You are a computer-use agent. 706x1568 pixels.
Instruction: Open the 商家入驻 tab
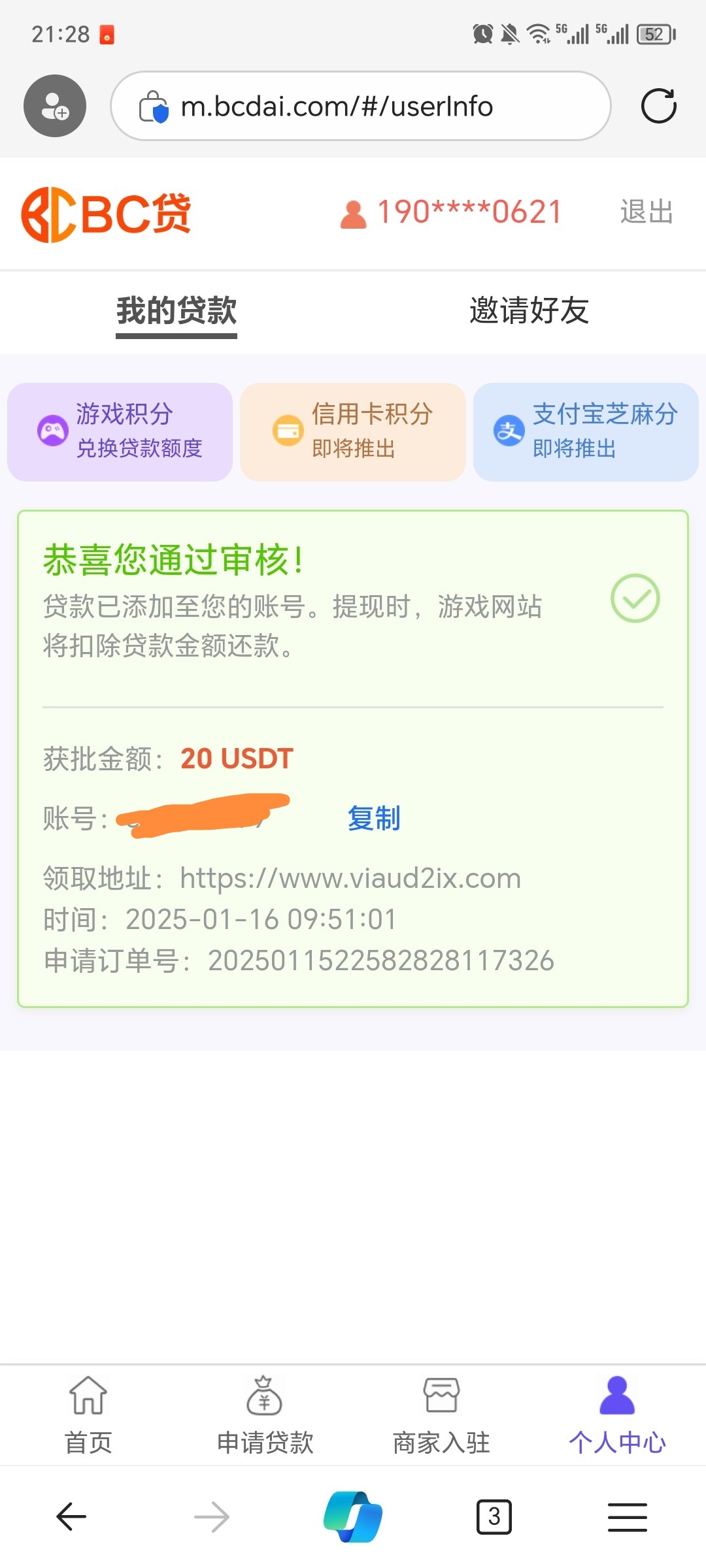point(441,1415)
